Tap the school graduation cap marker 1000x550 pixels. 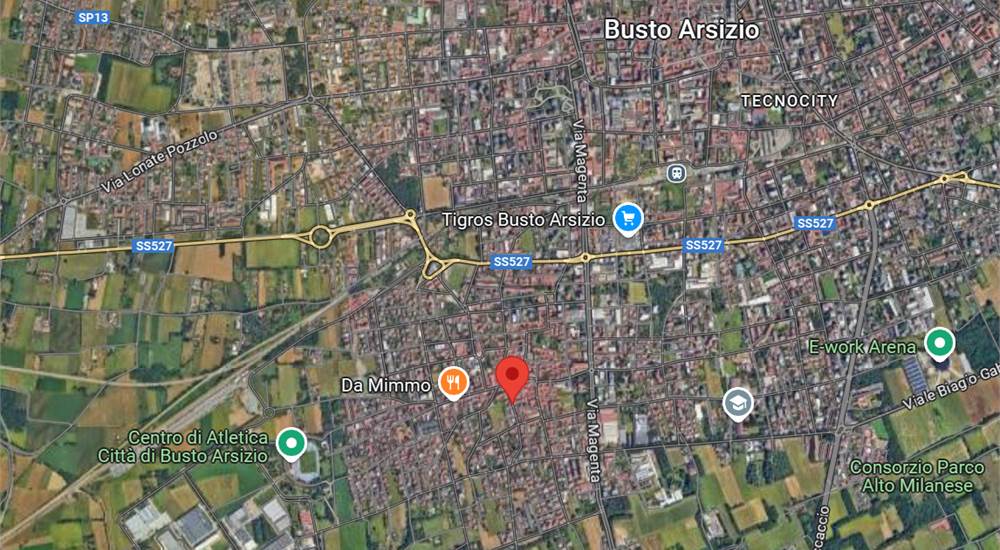tap(738, 403)
